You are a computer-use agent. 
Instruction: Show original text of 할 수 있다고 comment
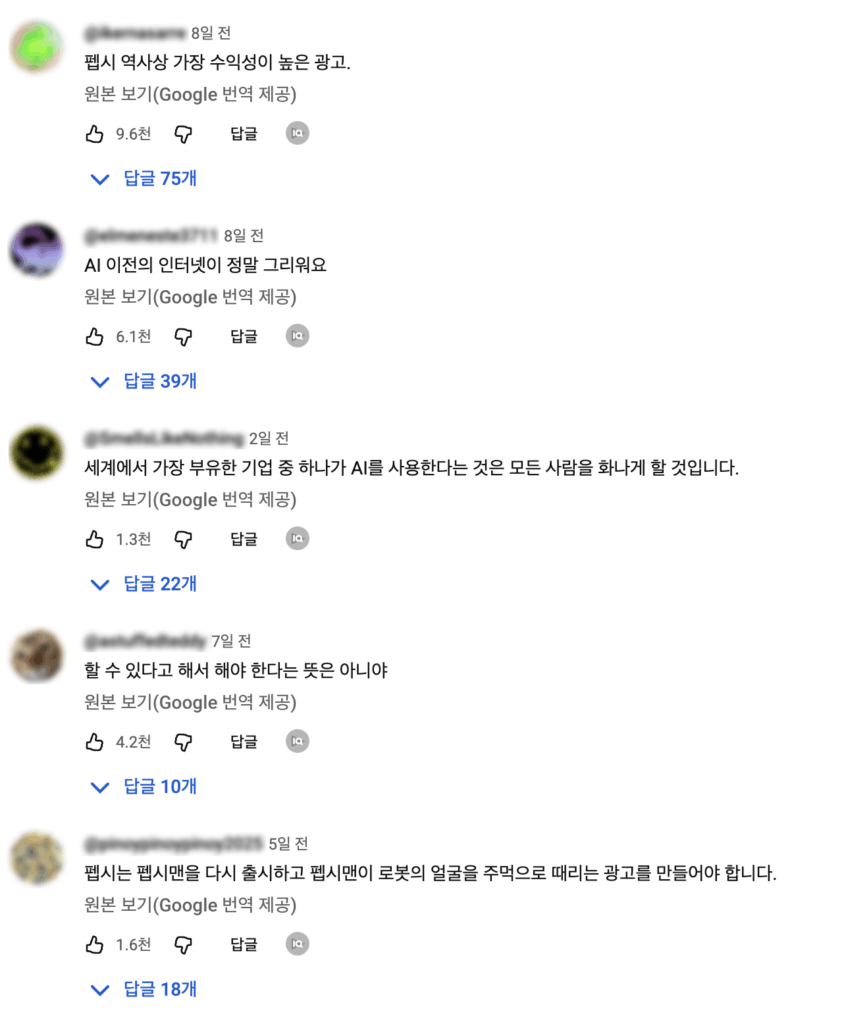coord(191,703)
